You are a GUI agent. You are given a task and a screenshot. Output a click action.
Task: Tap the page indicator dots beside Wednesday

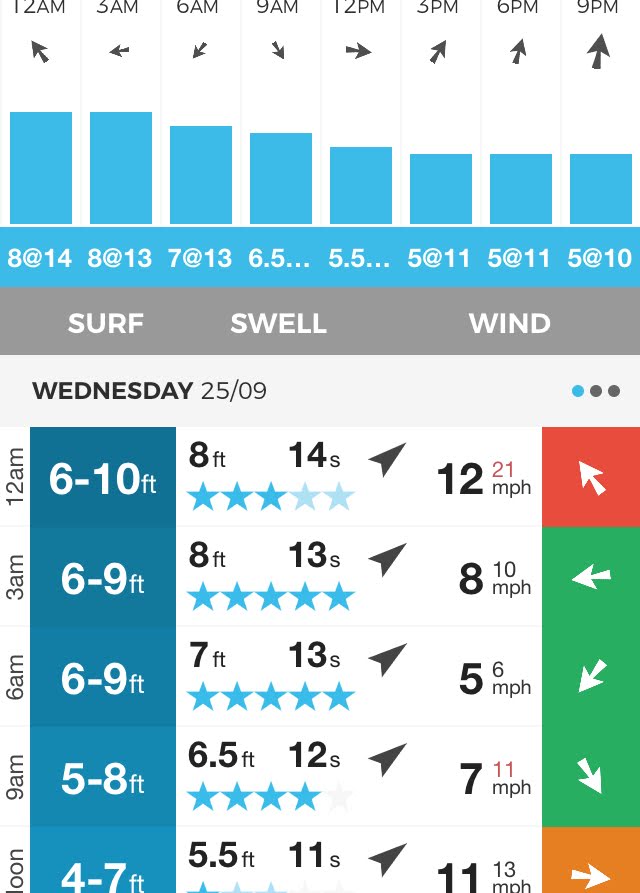(x=596, y=391)
